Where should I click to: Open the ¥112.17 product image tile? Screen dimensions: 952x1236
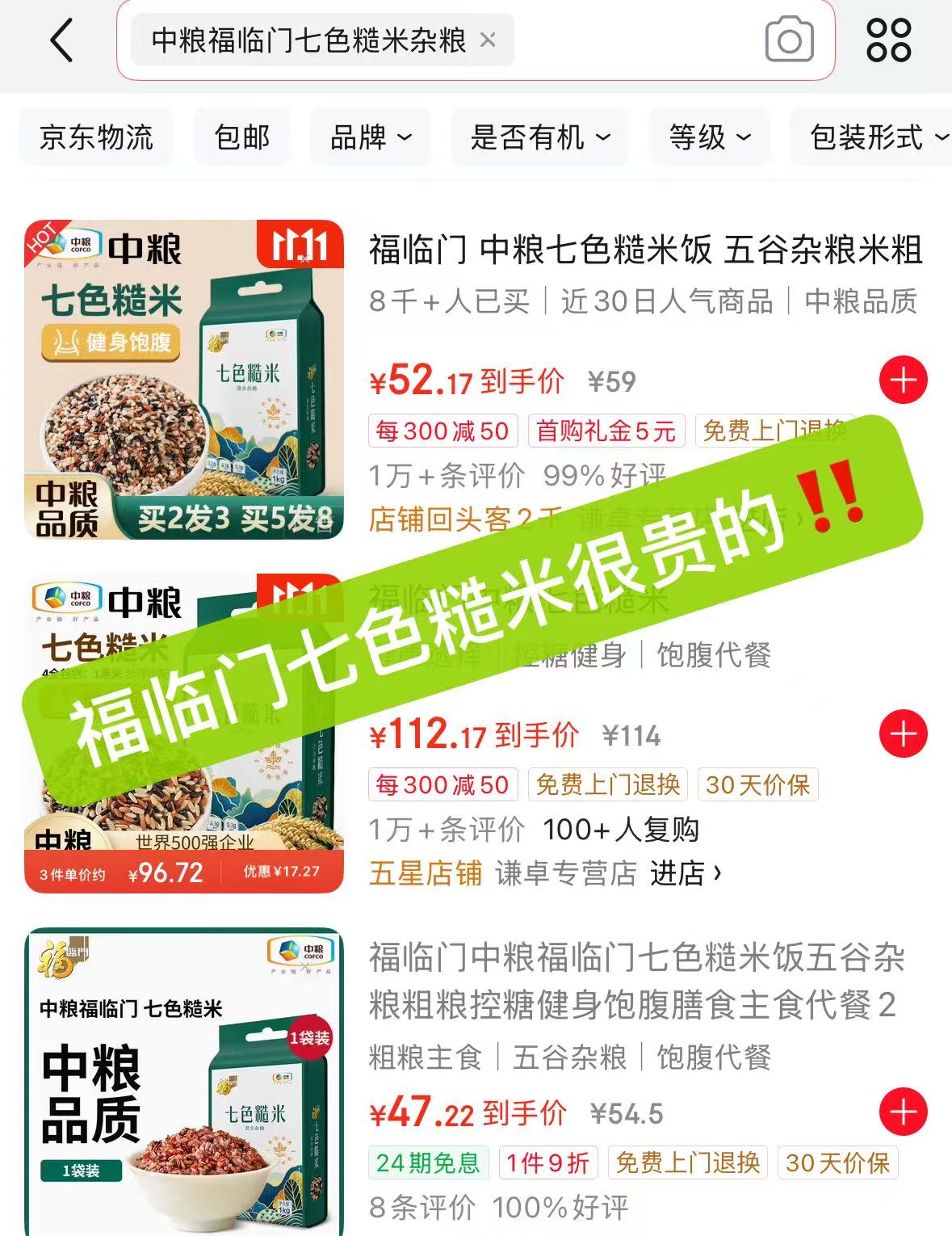184,734
